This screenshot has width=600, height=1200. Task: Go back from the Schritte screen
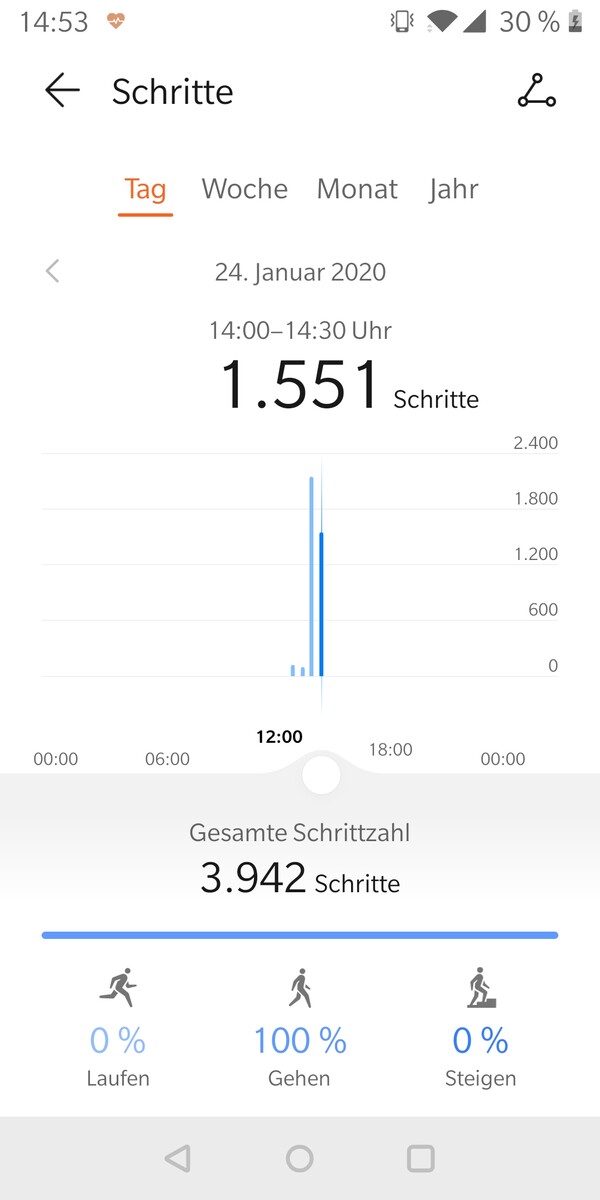[62, 91]
